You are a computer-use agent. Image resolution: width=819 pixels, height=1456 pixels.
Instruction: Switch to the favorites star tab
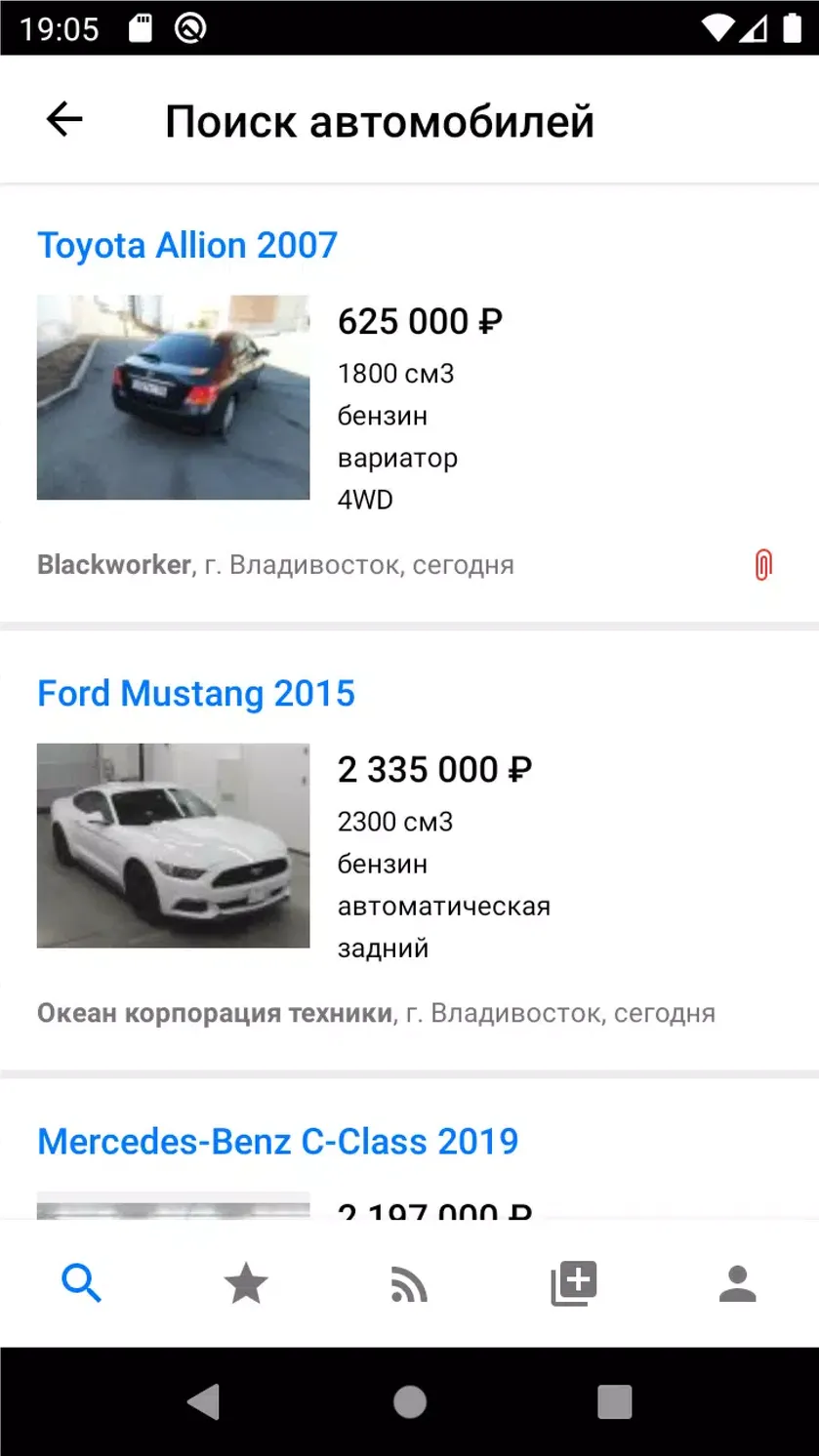[246, 1282]
